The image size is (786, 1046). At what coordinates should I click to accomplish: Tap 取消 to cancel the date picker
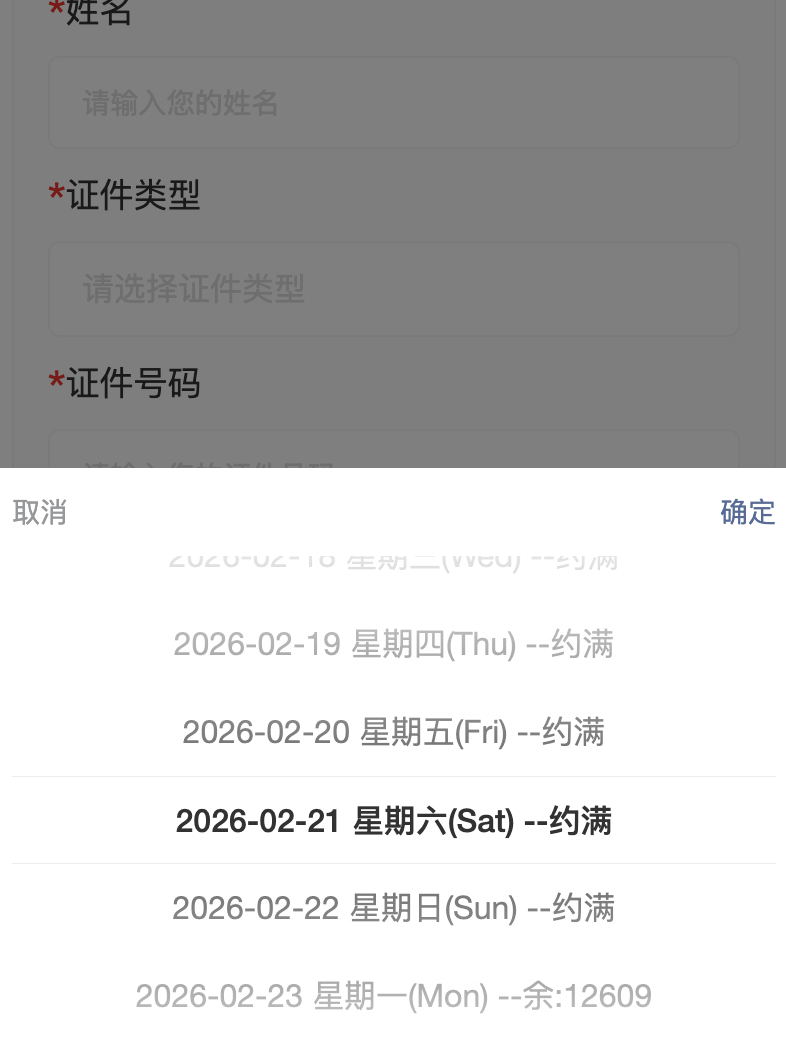(x=40, y=512)
